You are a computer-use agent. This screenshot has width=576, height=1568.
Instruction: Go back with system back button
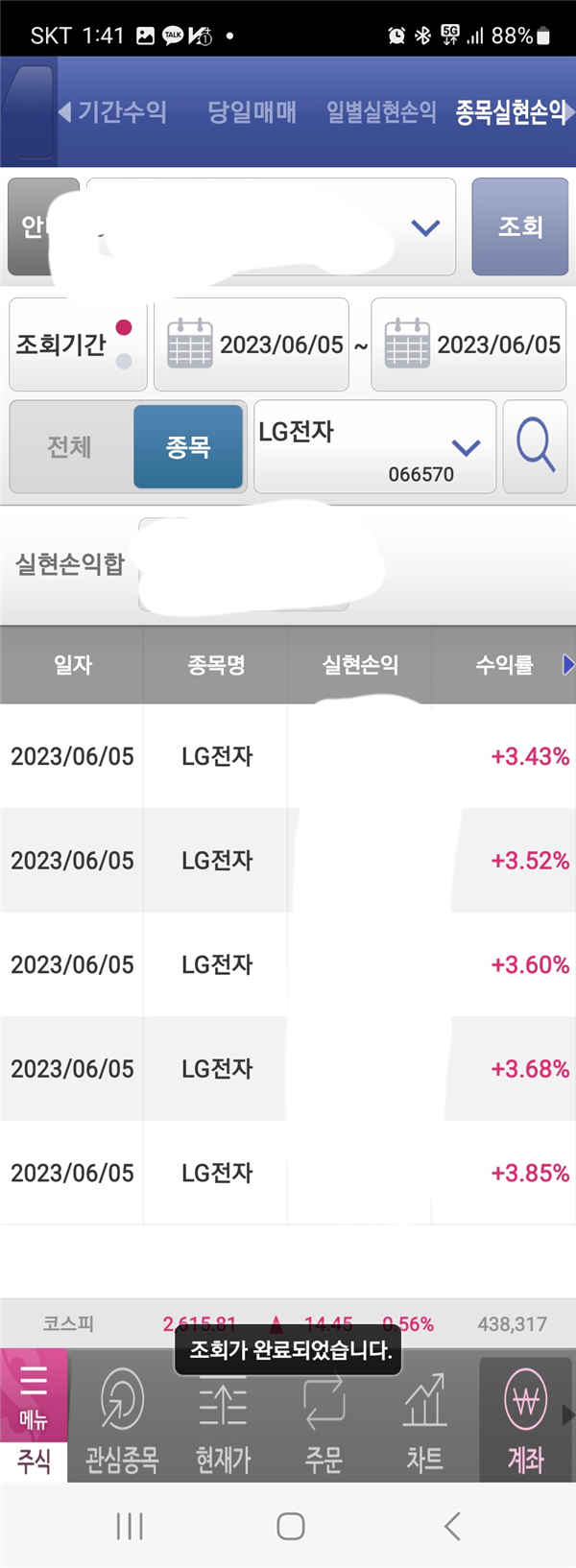pyautogui.click(x=452, y=1526)
